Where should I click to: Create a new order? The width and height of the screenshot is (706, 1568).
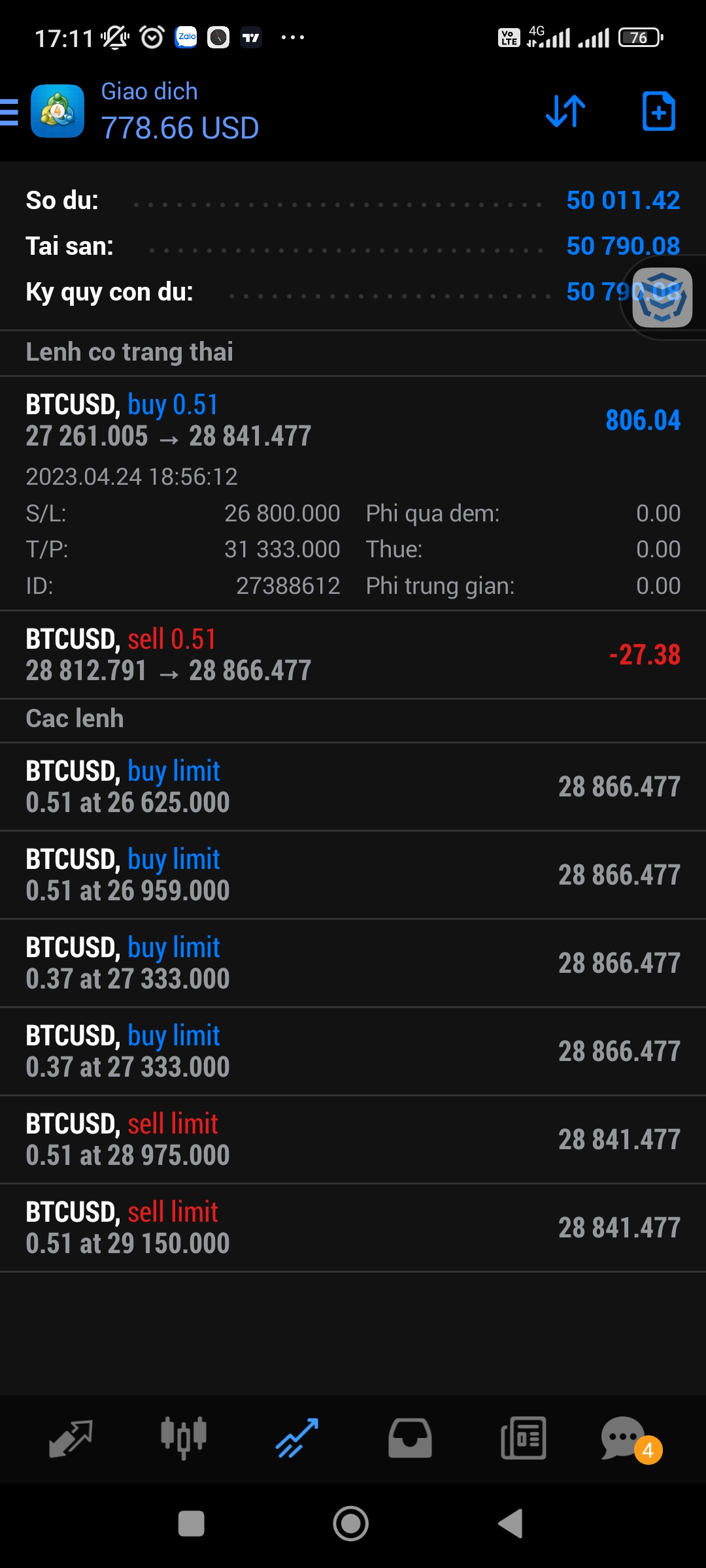pyautogui.click(x=658, y=111)
